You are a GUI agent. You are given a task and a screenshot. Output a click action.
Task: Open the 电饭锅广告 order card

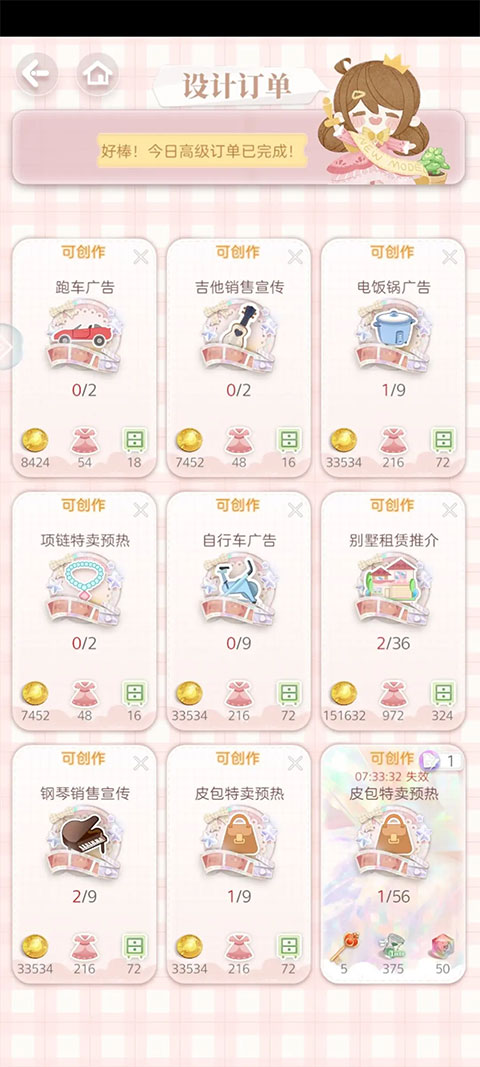[x=393, y=357]
